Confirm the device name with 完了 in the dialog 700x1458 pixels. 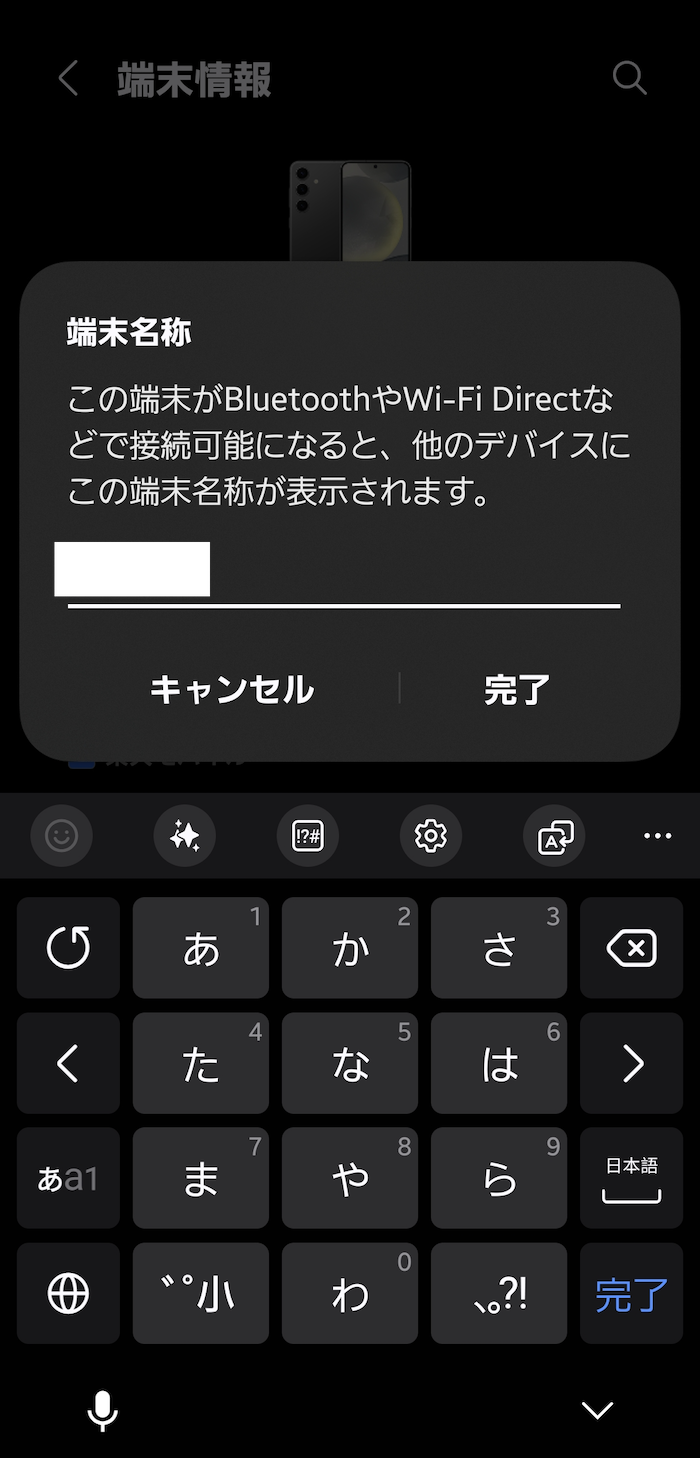pos(517,689)
